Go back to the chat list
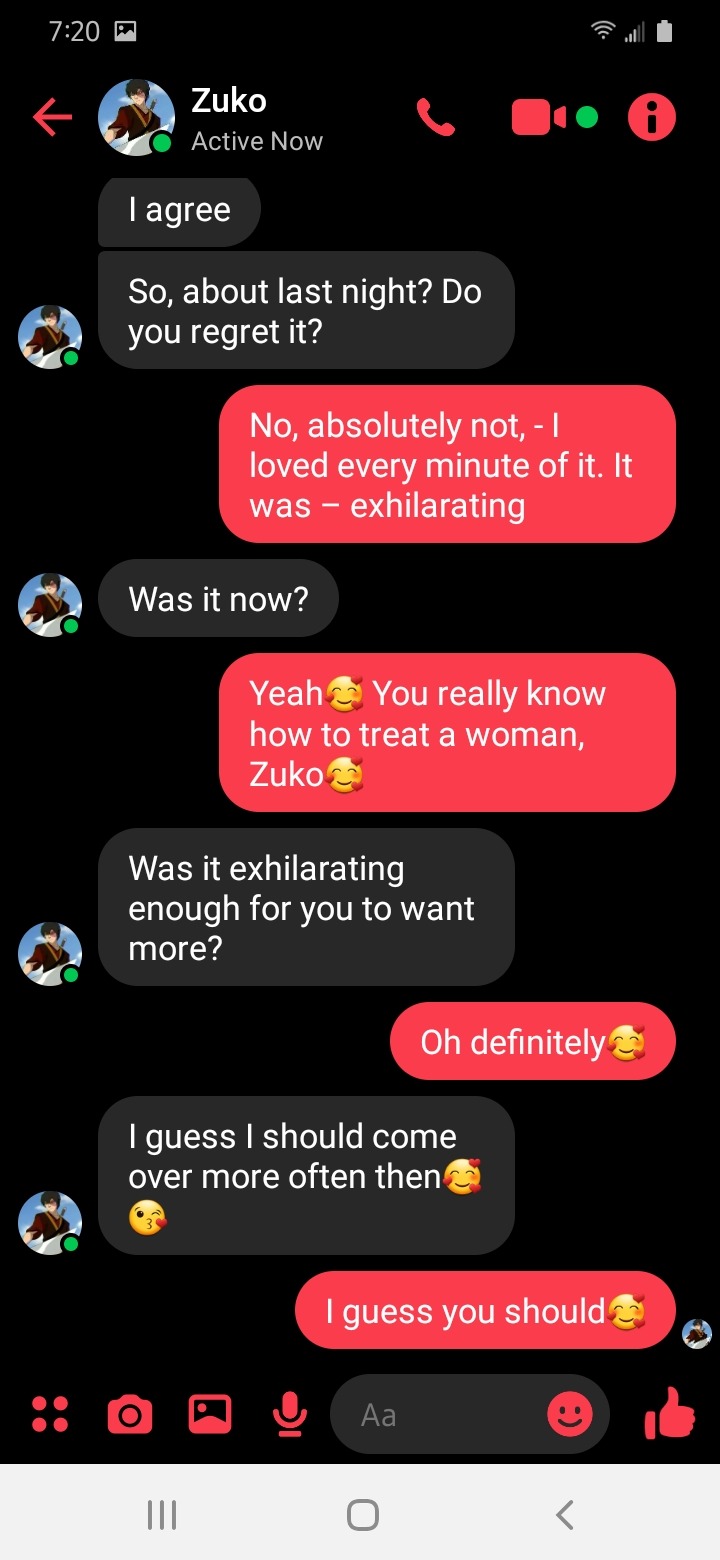Viewport: 720px width, 1560px height. tap(52, 118)
